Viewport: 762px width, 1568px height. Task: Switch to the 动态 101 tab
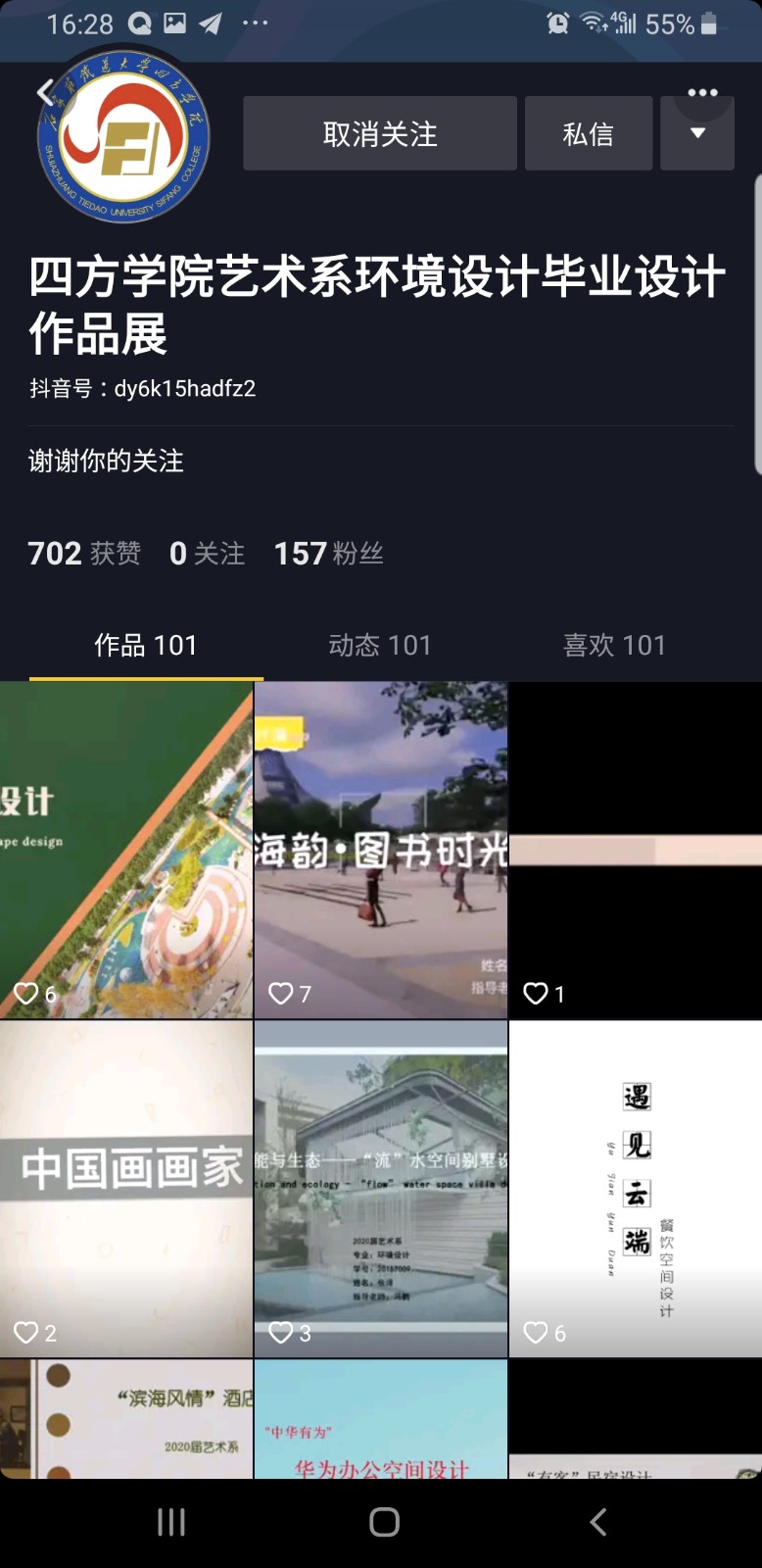click(380, 645)
